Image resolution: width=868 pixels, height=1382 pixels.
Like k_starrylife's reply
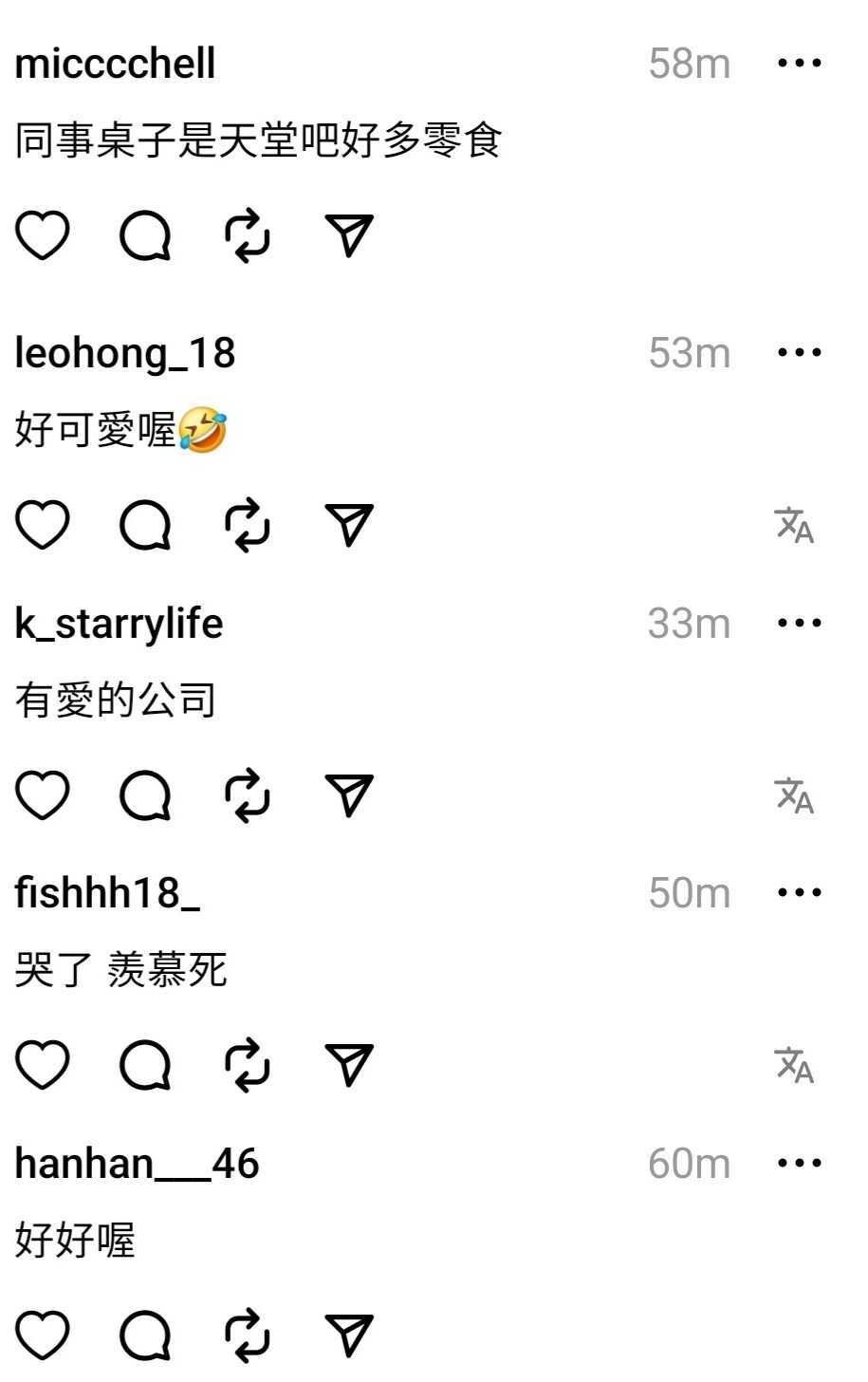coord(44,795)
